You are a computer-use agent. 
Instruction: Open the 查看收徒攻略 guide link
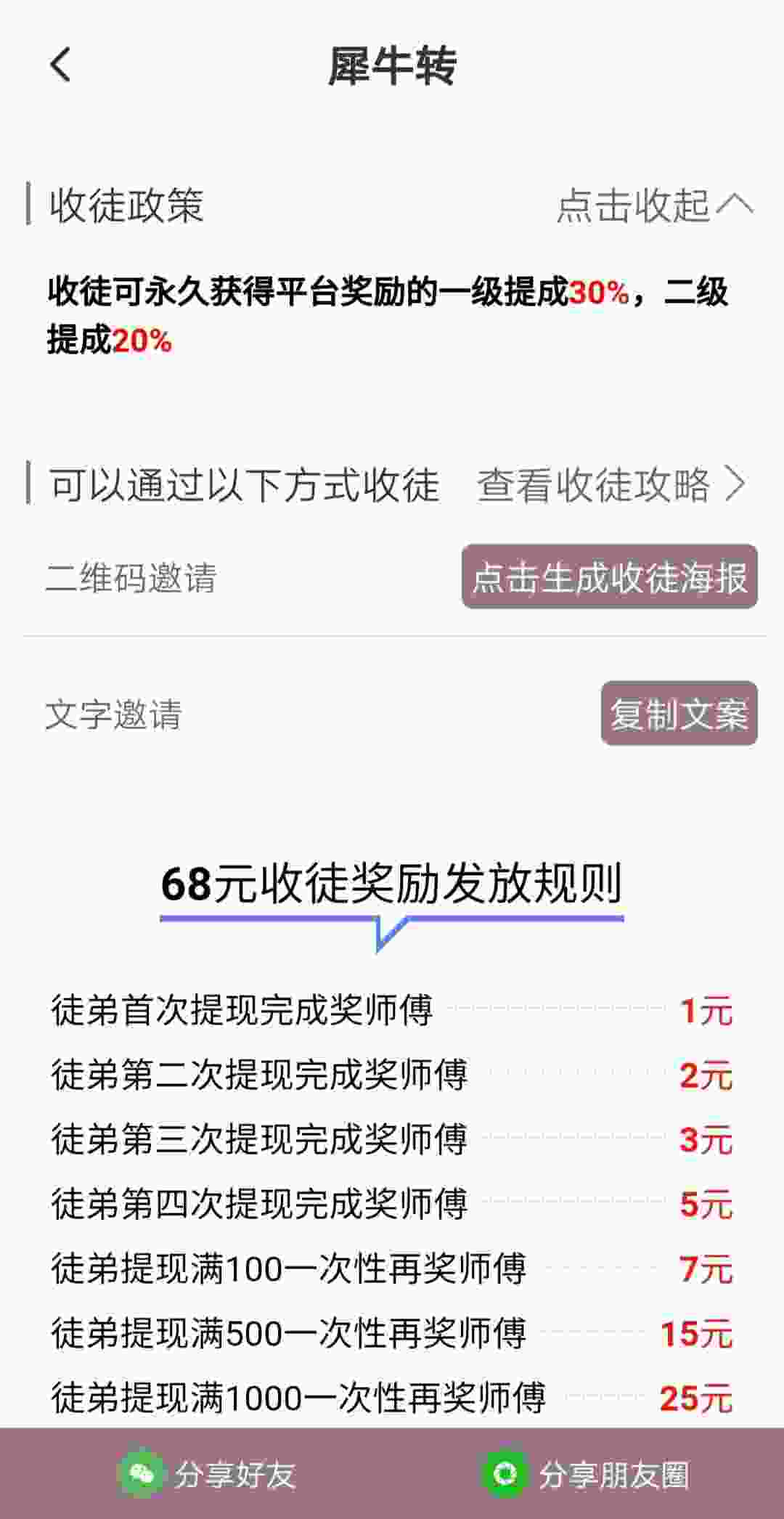tap(611, 484)
